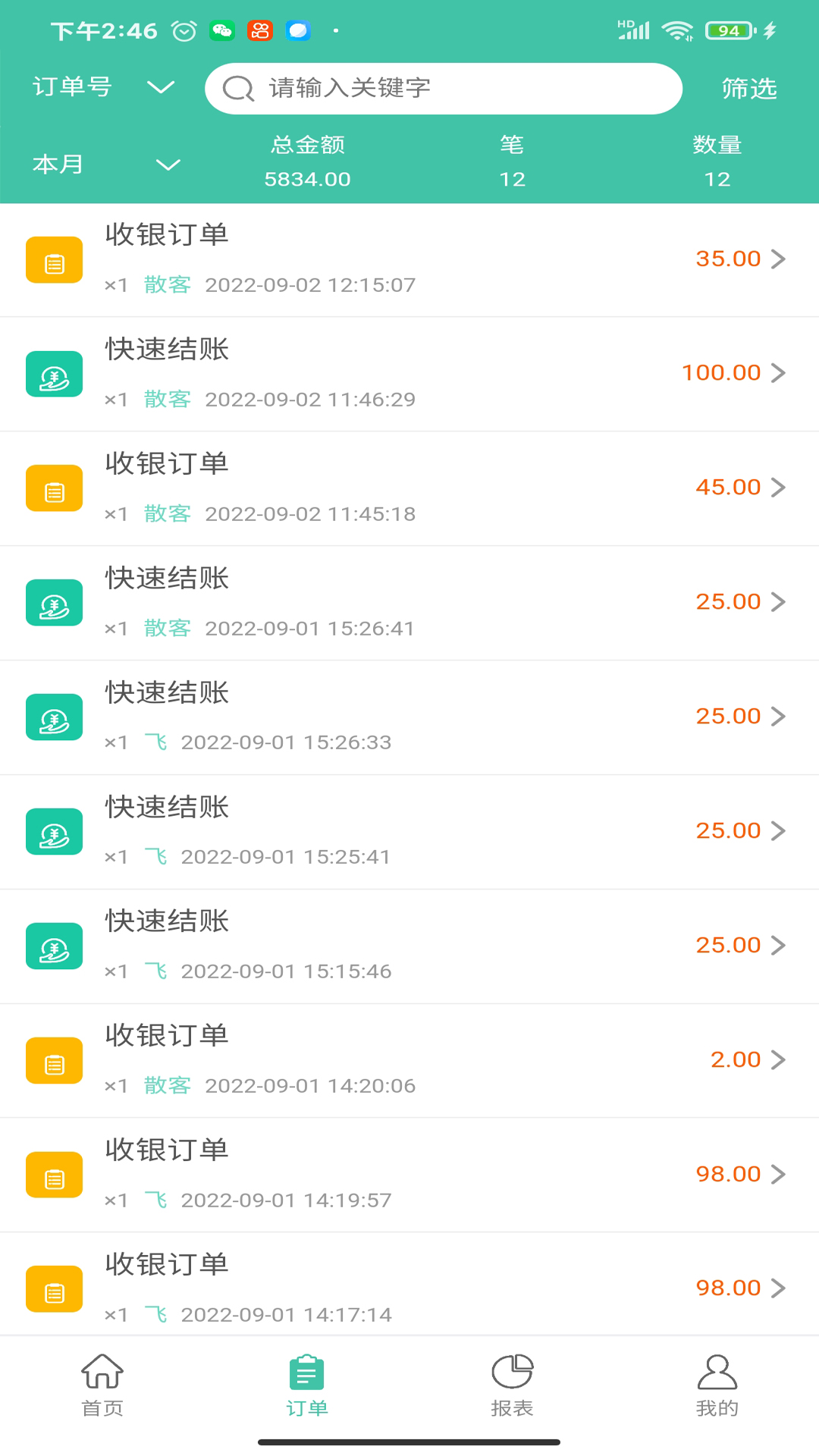Tap the battery indicator showing 94

pyautogui.click(x=726, y=30)
